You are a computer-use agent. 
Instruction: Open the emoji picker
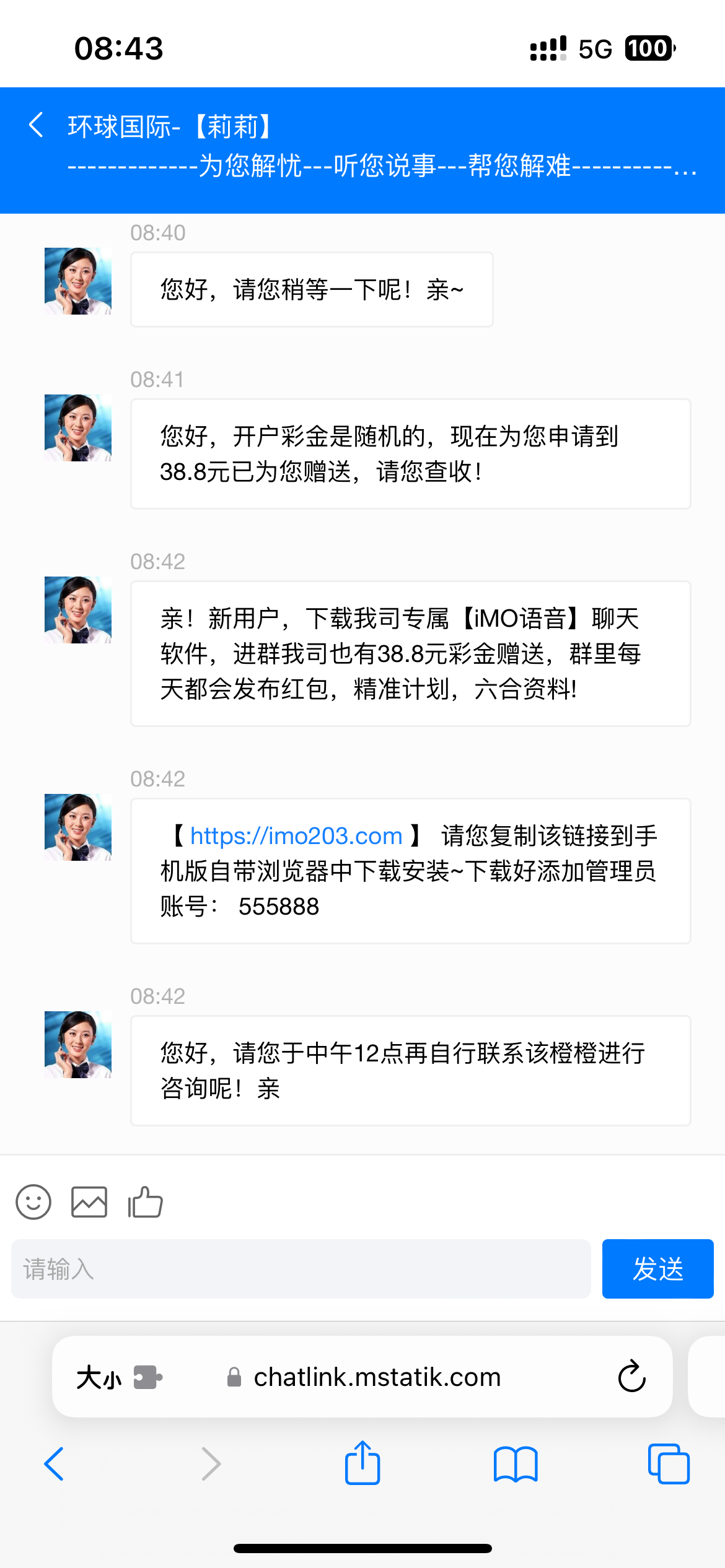pos(33,1202)
